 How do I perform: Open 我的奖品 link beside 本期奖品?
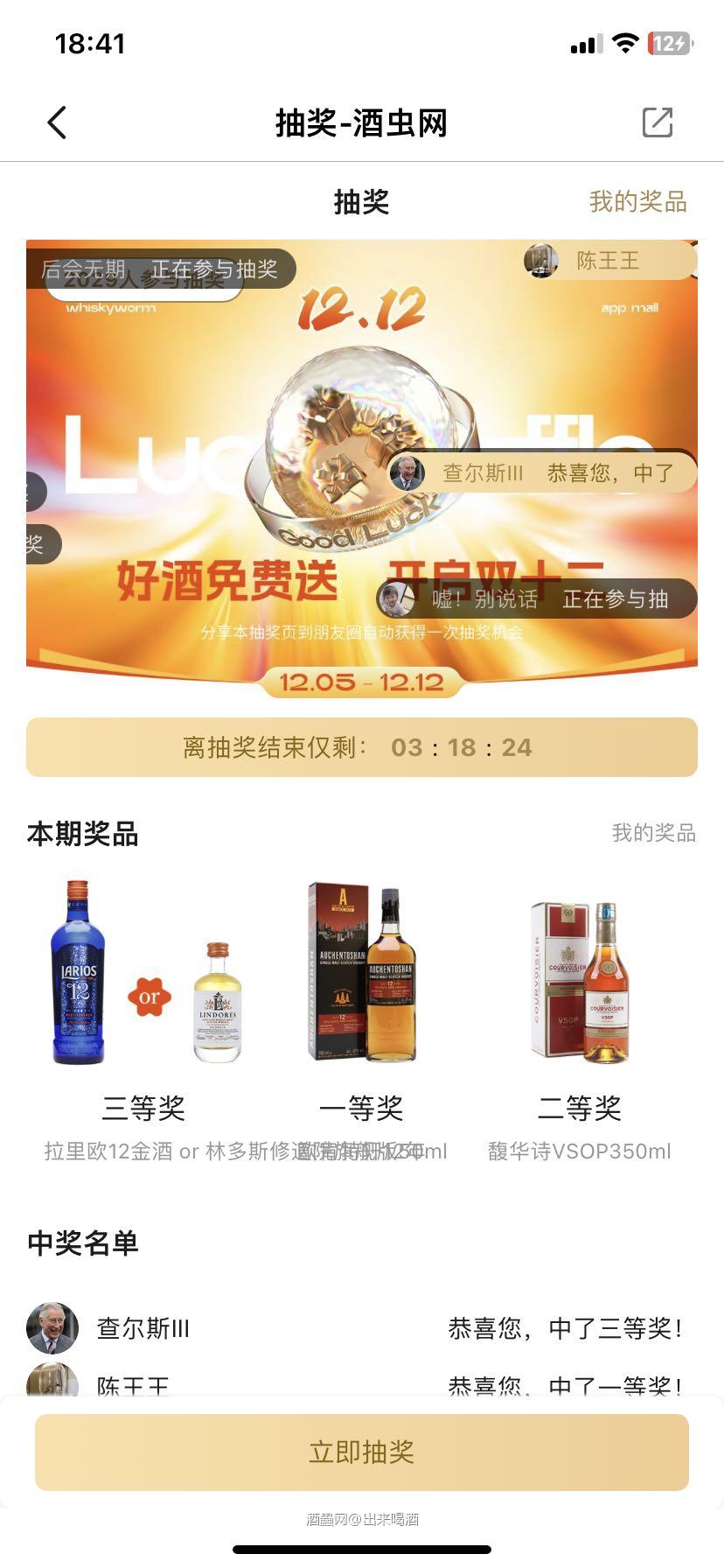pyautogui.click(x=654, y=834)
